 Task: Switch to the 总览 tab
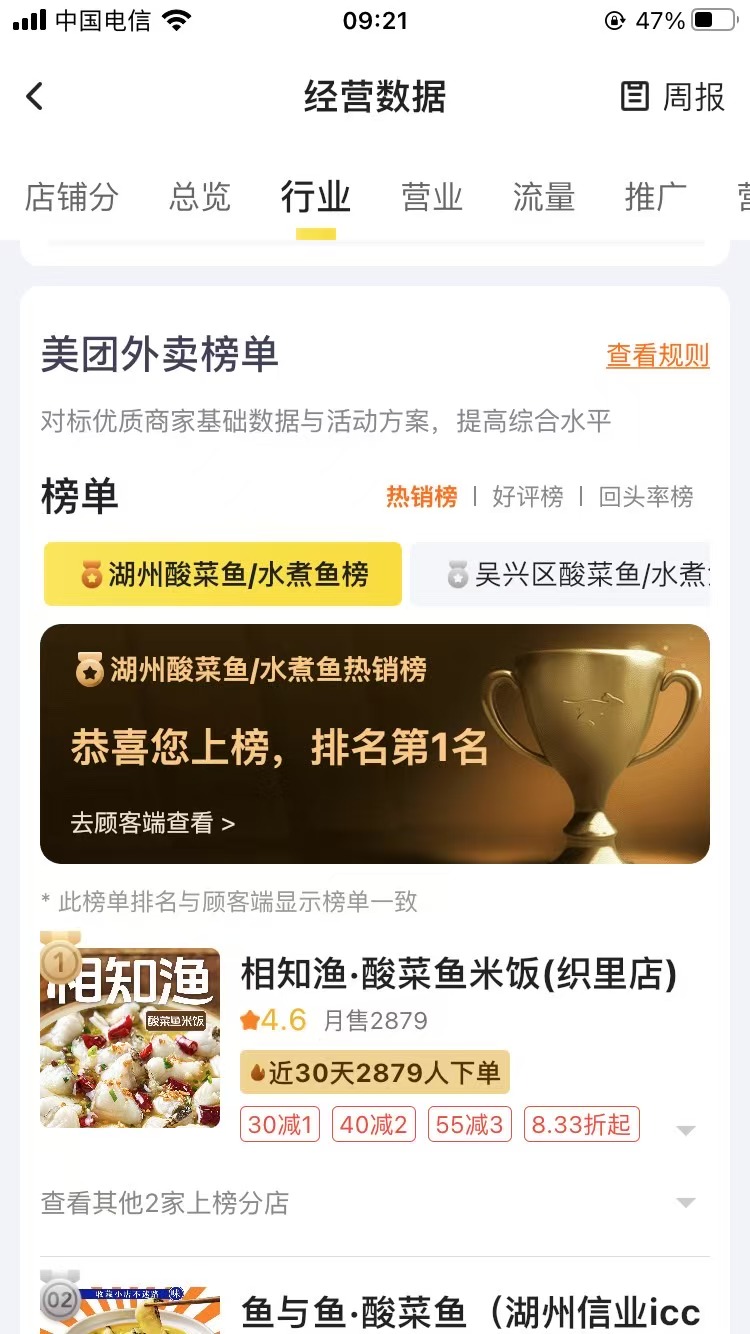click(x=200, y=197)
